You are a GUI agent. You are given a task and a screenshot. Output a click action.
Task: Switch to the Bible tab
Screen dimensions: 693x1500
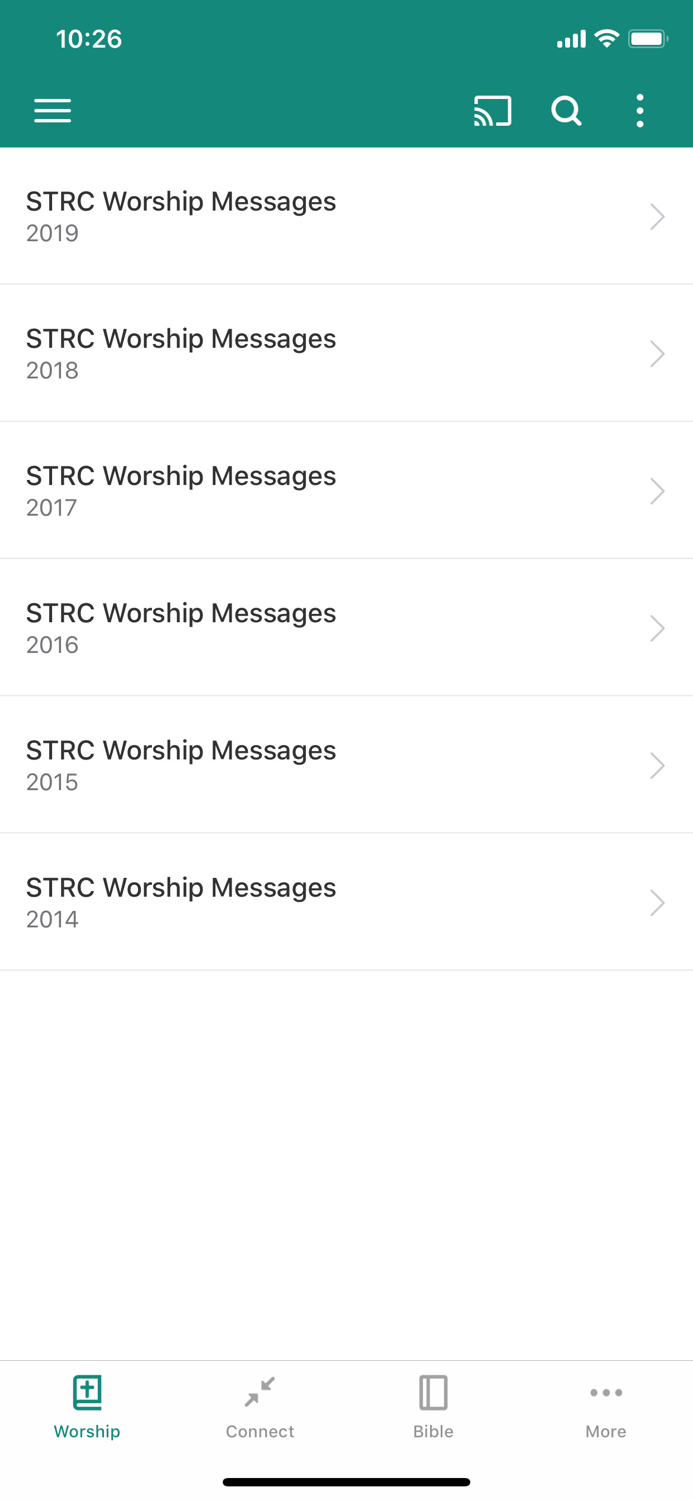[x=433, y=1406]
